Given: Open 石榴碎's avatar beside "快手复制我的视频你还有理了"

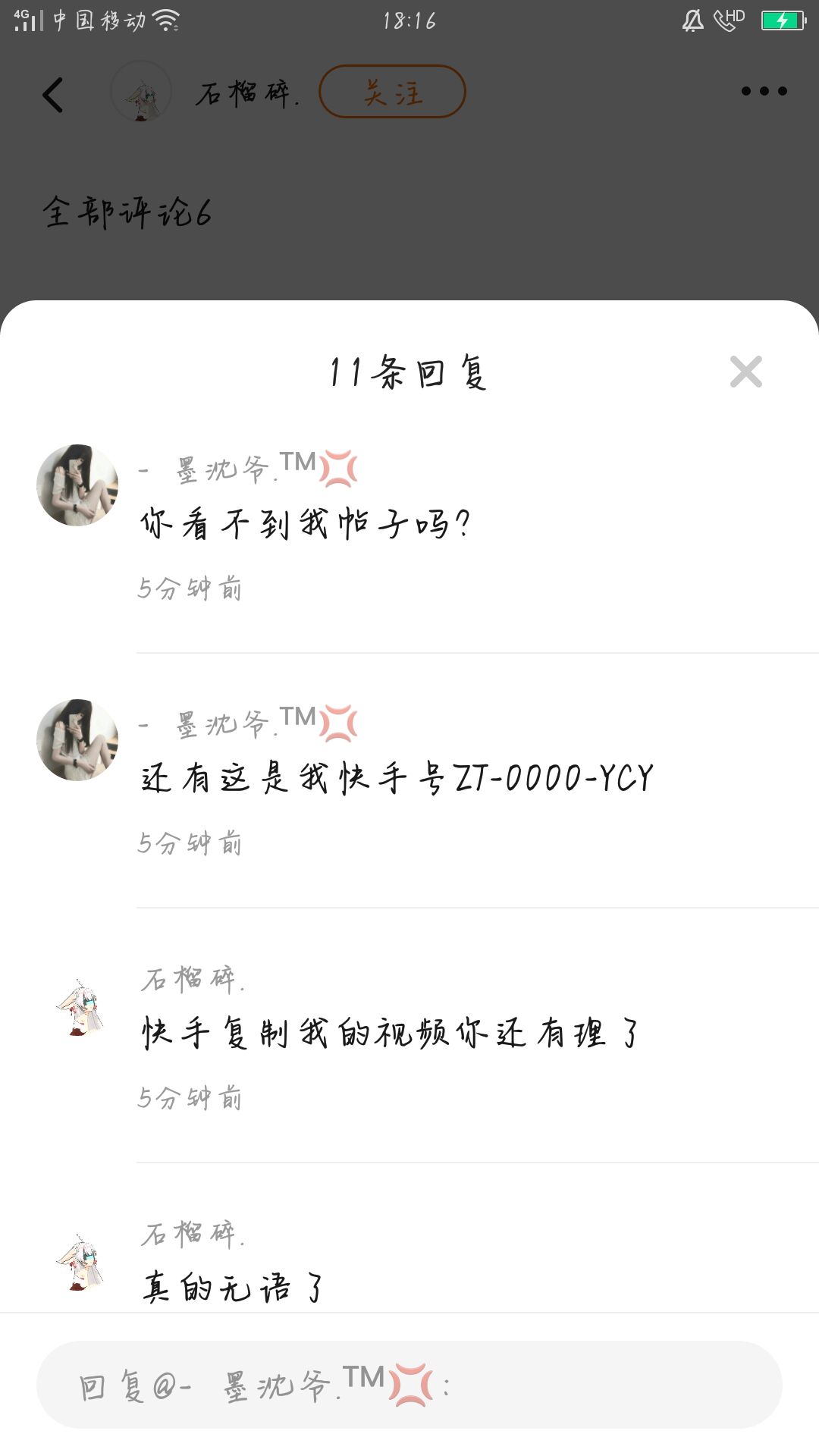Looking at the screenshot, I should (79, 1008).
